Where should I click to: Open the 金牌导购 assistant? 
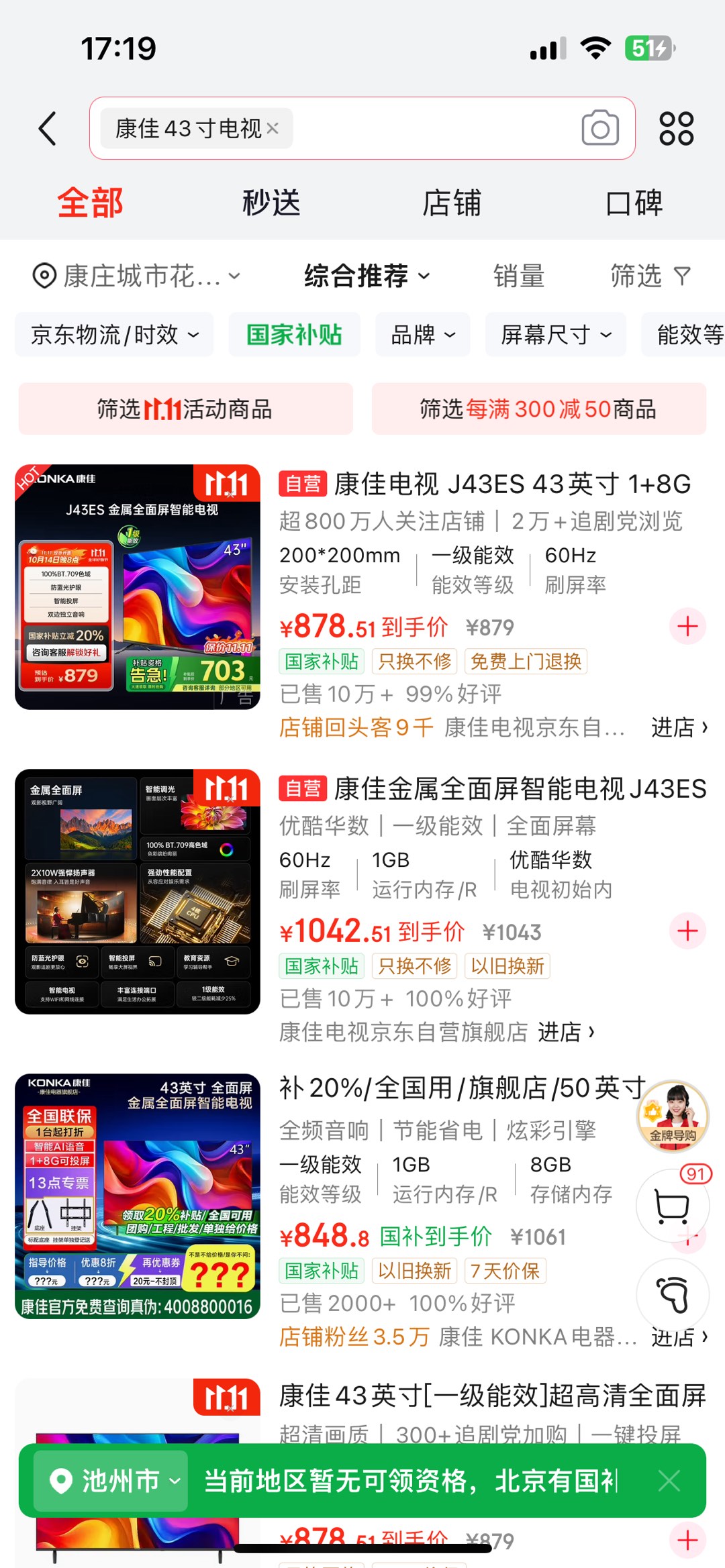click(x=672, y=1116)
